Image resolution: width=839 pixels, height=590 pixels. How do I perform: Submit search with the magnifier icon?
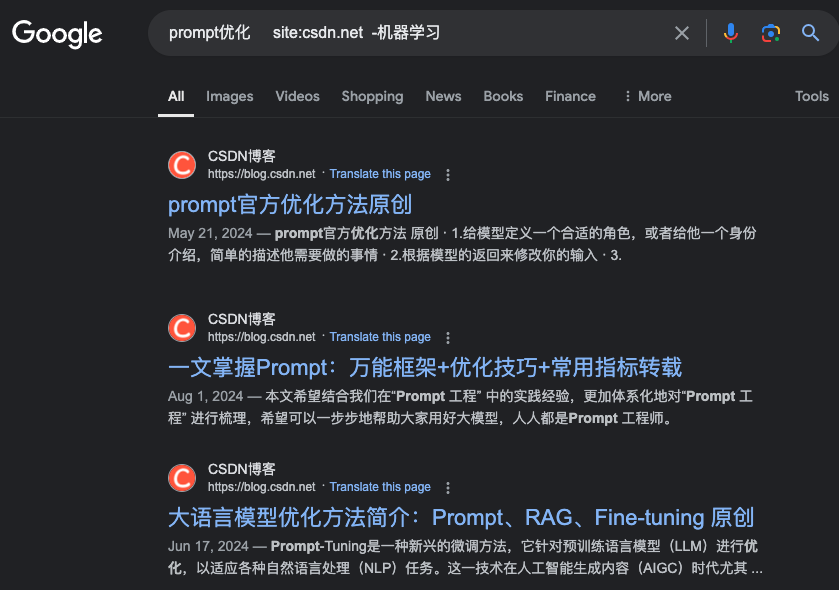coord(811,33)
